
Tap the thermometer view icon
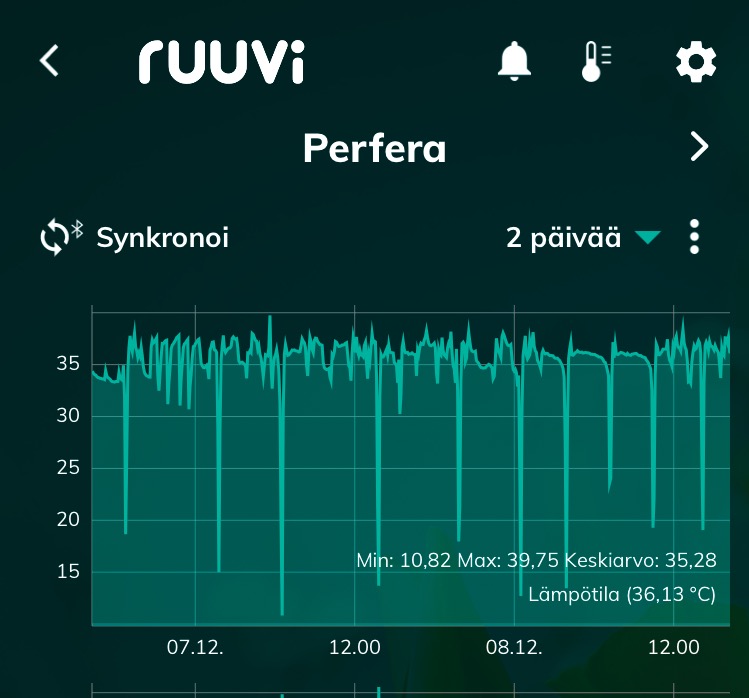point(596,62)
